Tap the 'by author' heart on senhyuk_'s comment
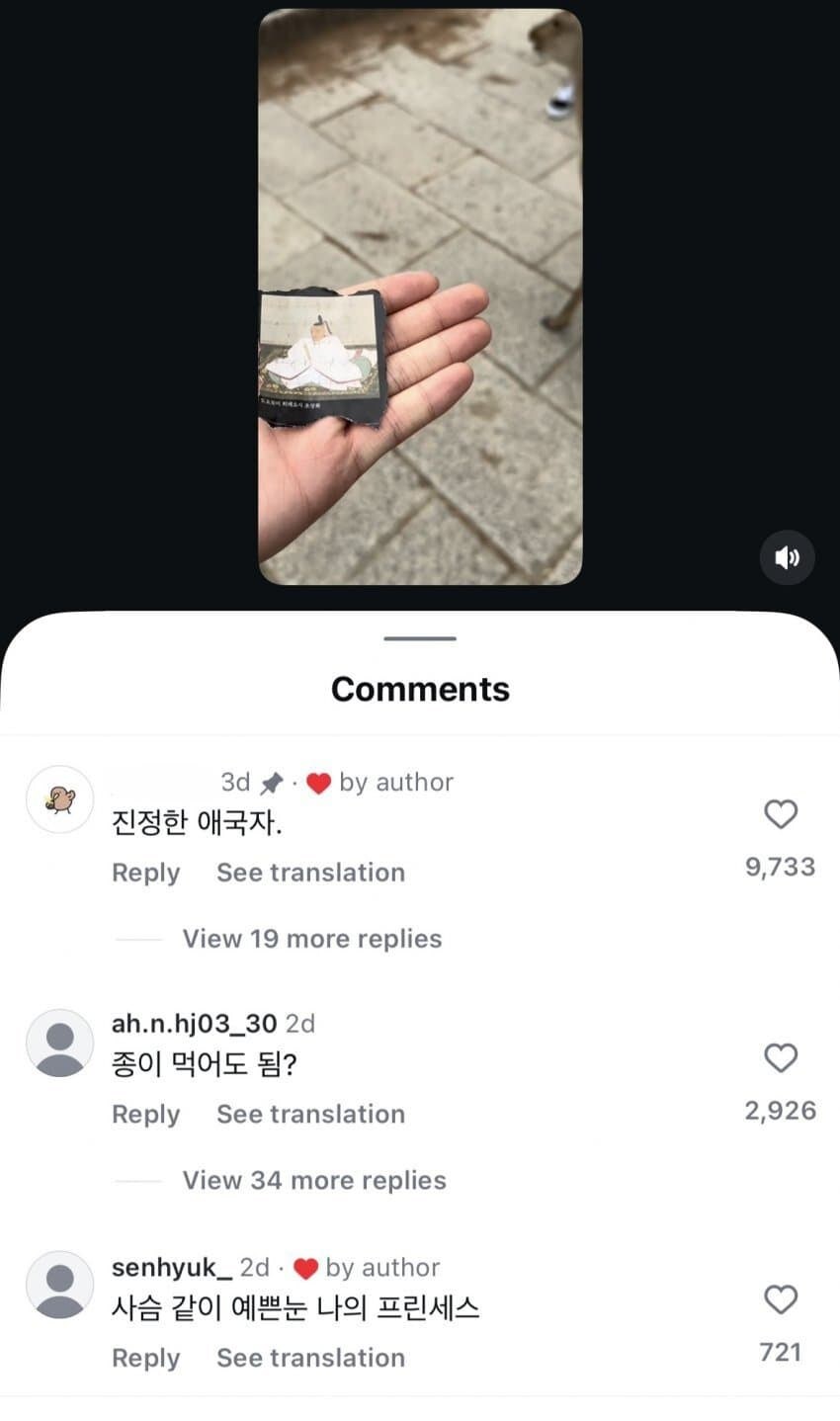The height and width of the screenshot is (1421, 840). [304, 1268]
